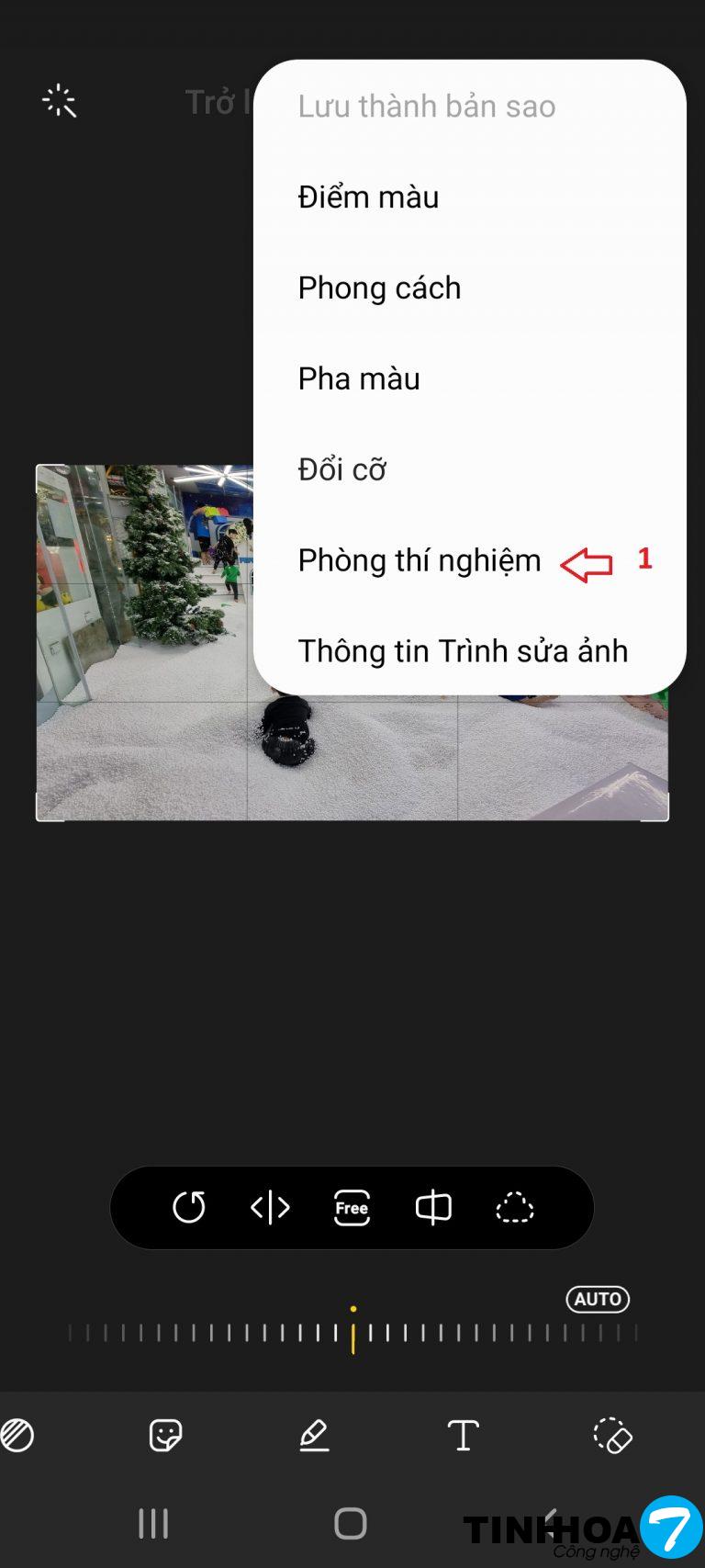This screenshot has height=1568, width=705.
Task: Open the perspective transform tool
Action: click(433, 1207)
